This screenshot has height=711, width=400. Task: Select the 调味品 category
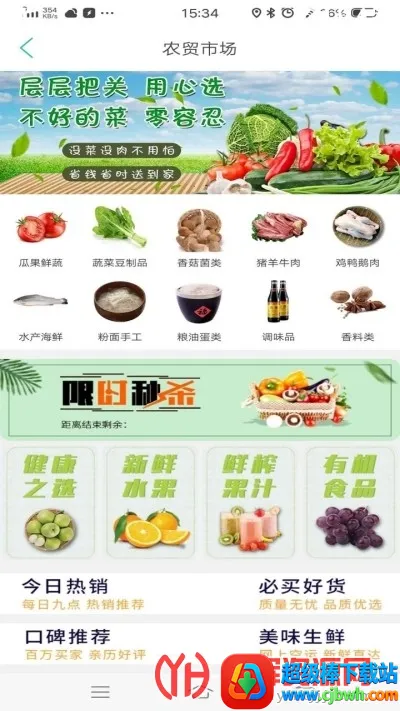(x=278, y=312)
